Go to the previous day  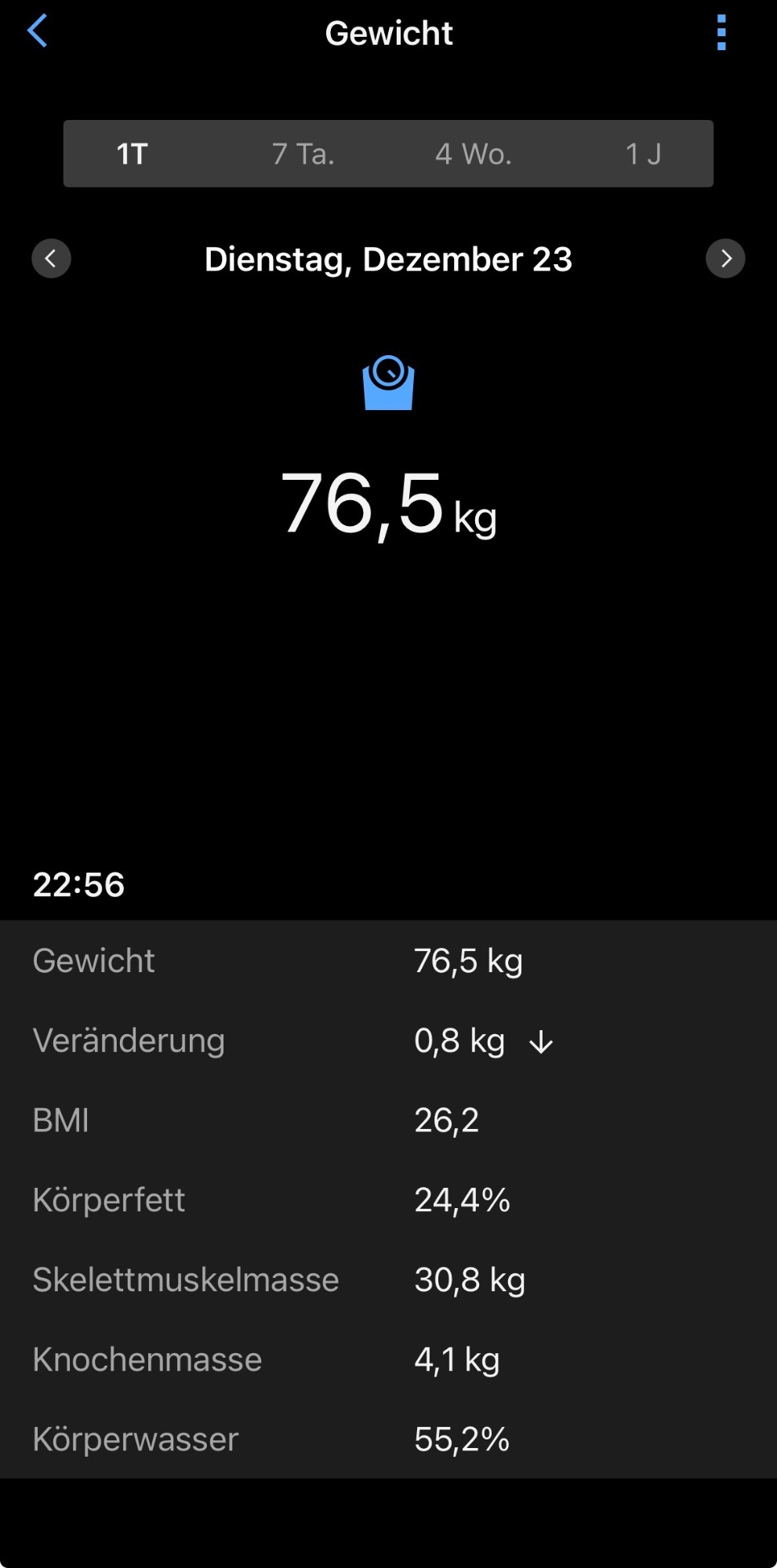coord(51,259)
